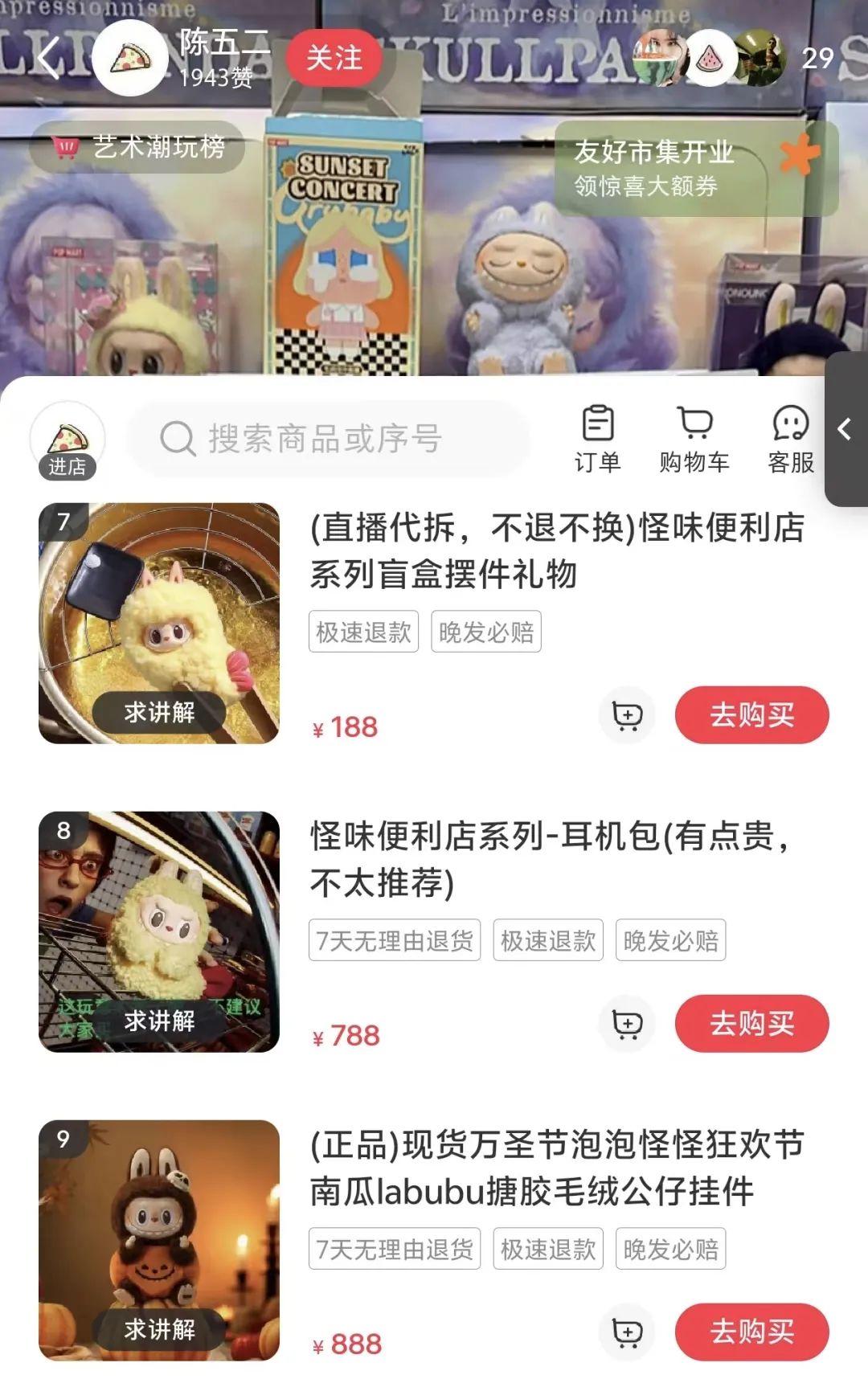Open the 友好市集开业 coupon banner
The width and height of the screenshot is (868, 1379).
(695, 169)
